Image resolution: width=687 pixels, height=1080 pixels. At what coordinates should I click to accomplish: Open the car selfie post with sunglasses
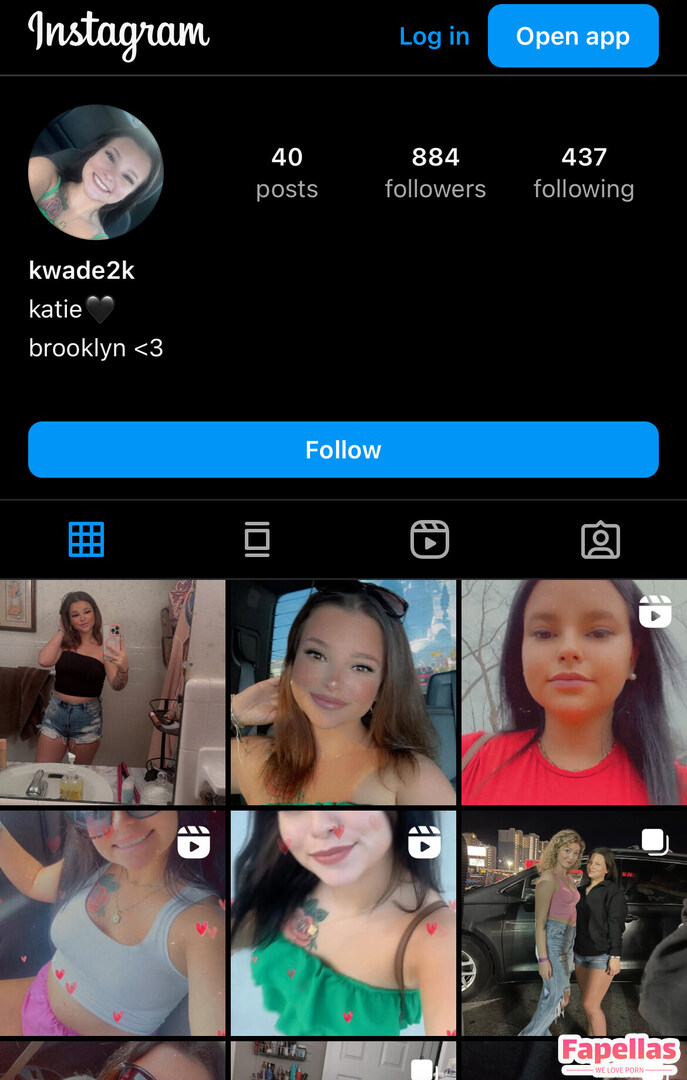343,692
